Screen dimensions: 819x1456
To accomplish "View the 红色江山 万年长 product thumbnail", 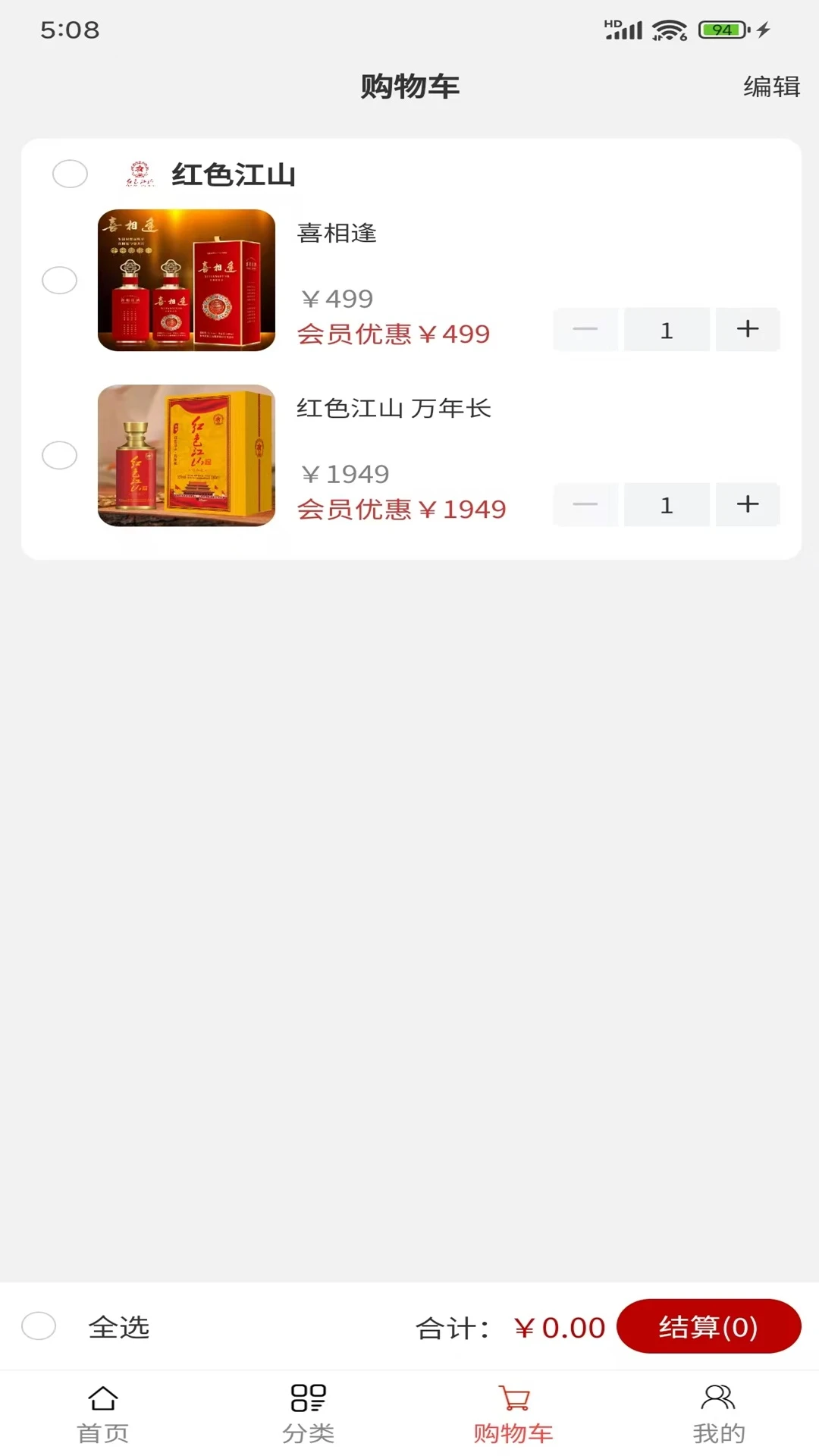I will [187, 456].
